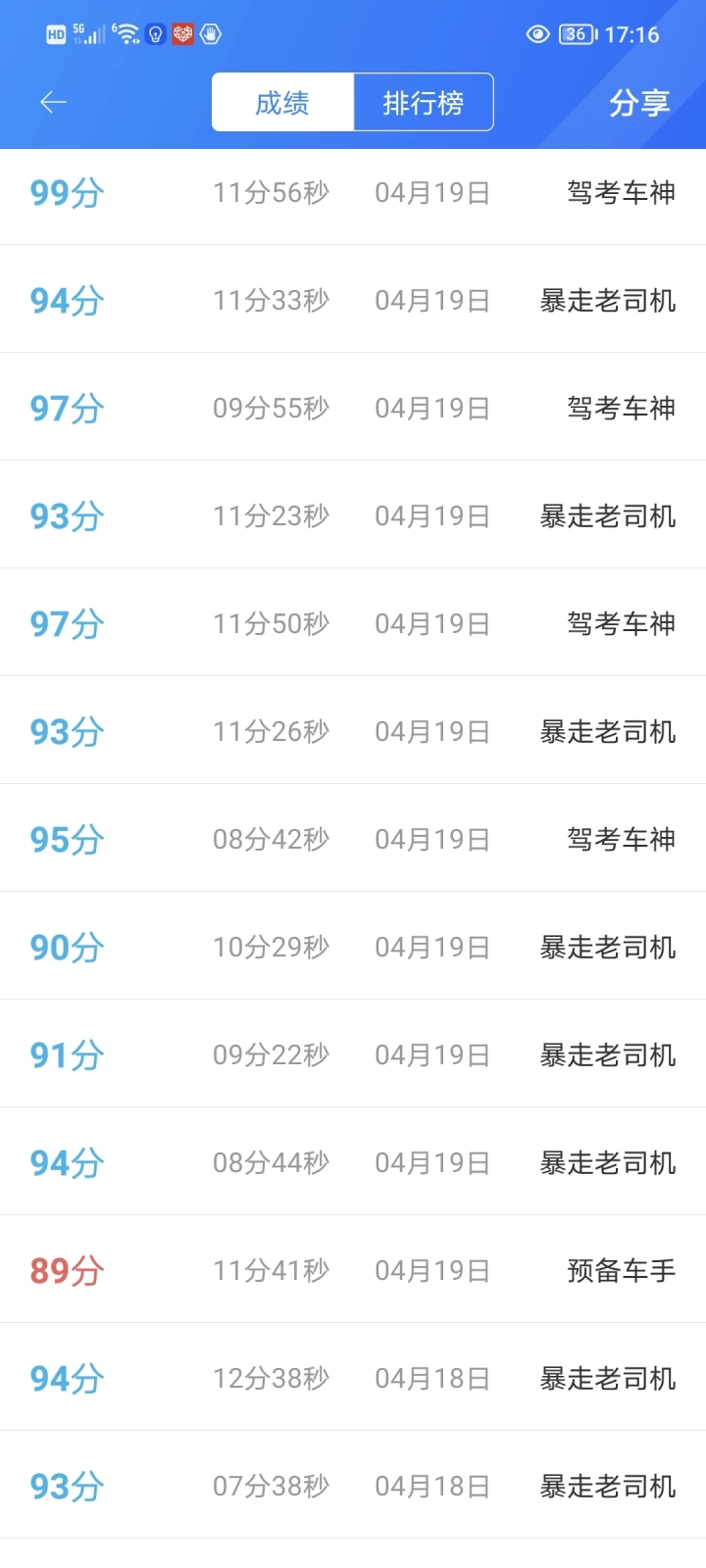Open the 99分 record at 11分56秒

(x=353, y=193)
